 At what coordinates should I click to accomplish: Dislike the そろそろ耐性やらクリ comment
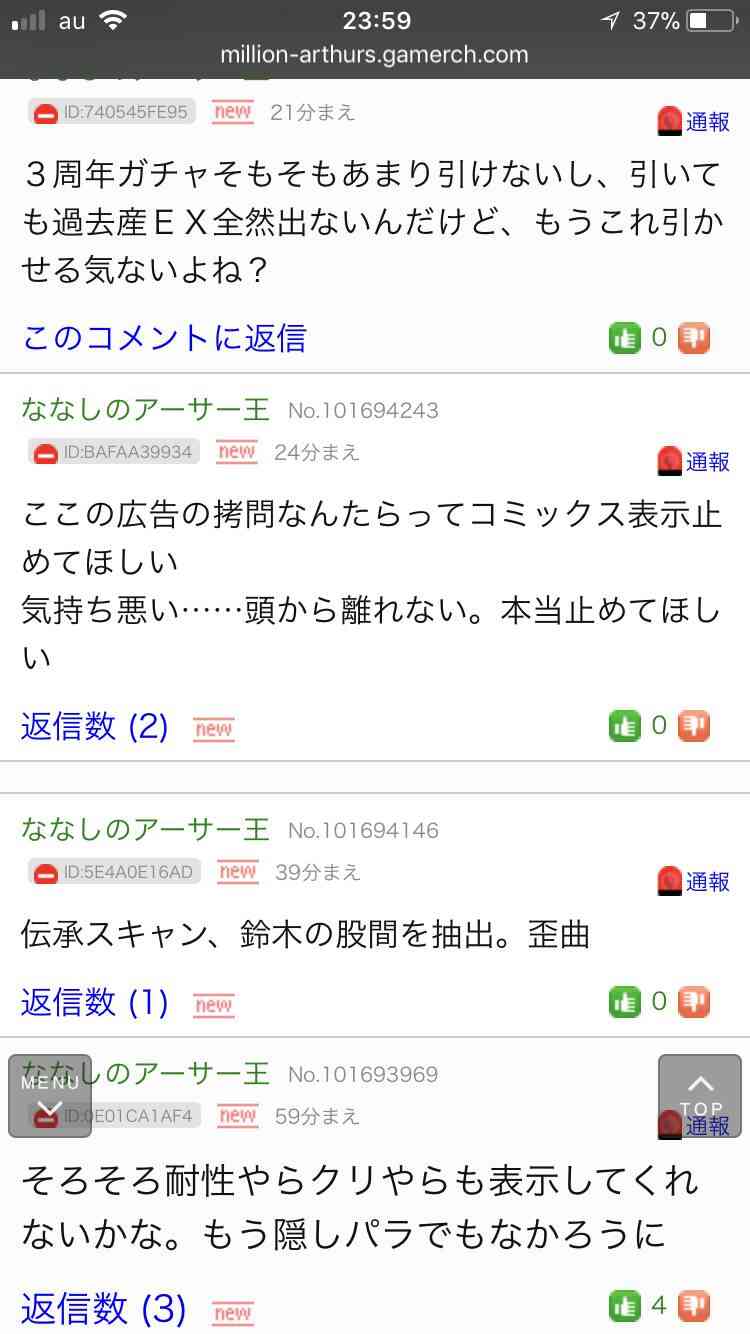tap(694, 1306)
